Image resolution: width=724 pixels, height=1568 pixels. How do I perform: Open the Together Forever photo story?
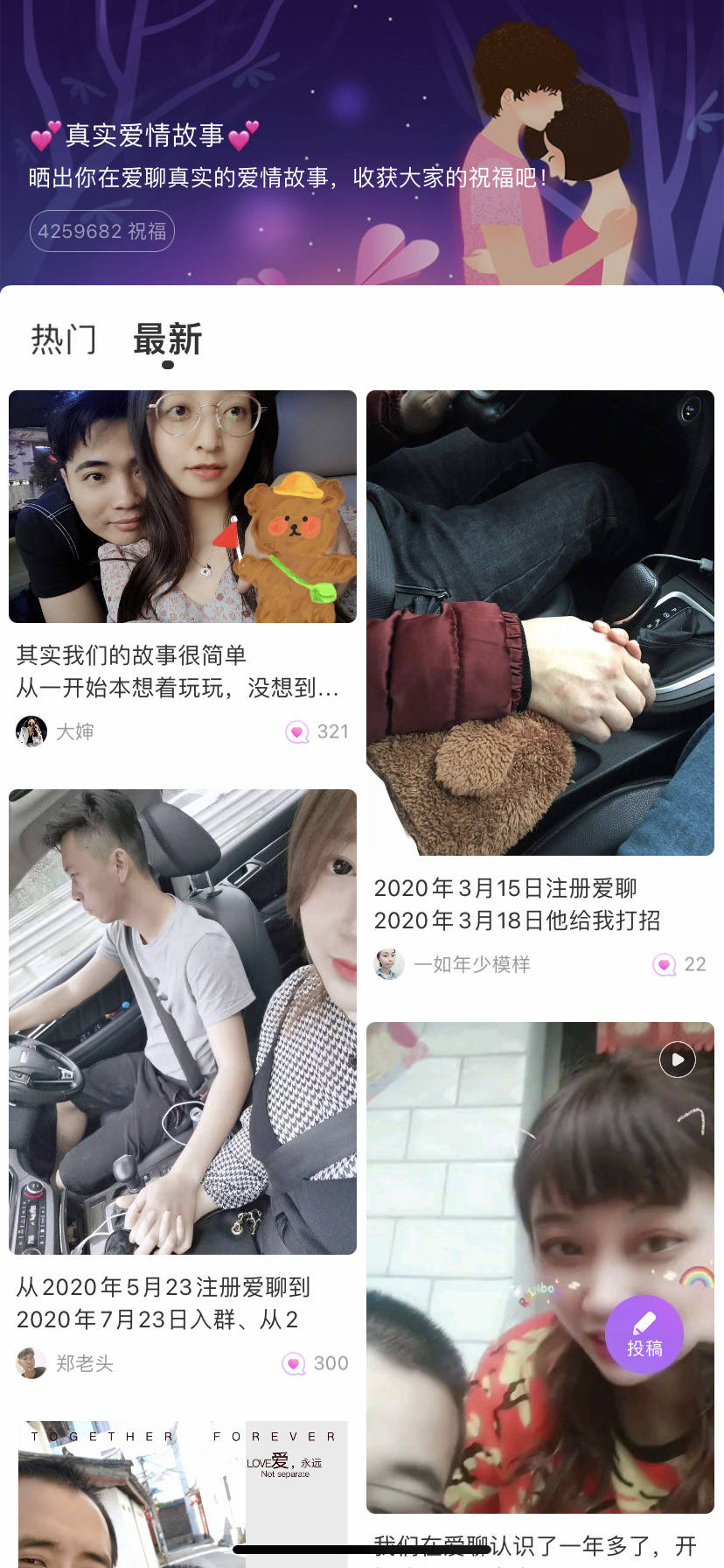(183, 1493)
